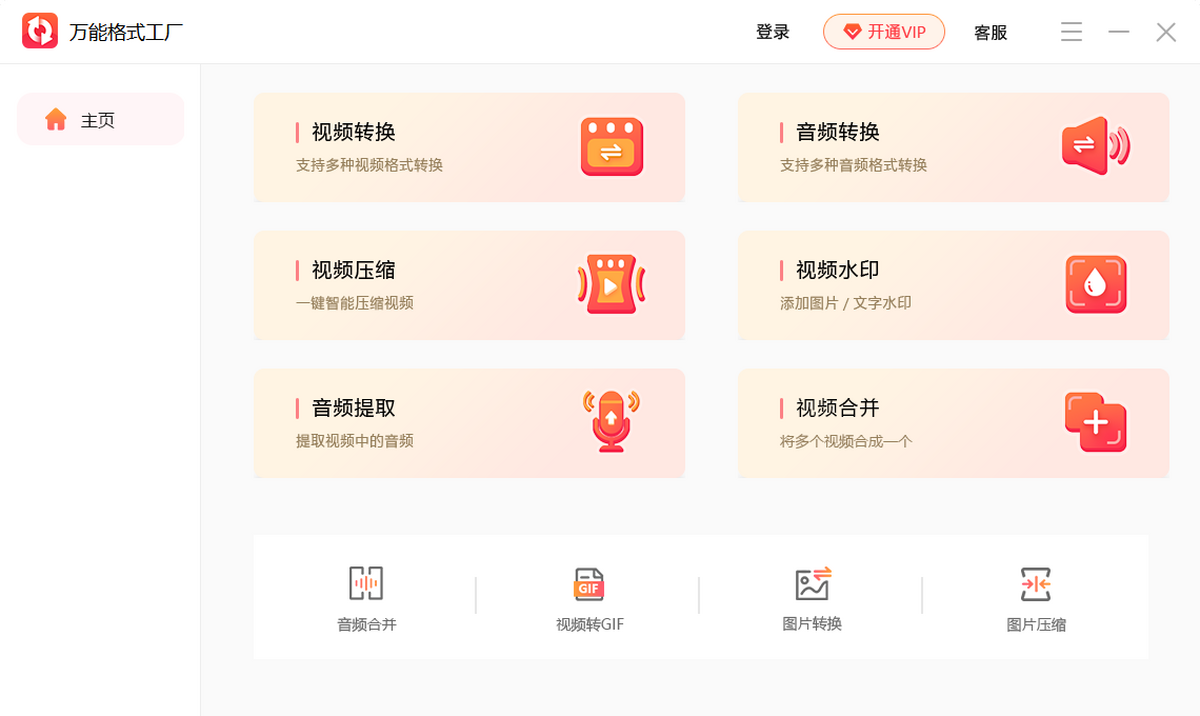The image size is (1200, 716).
Task: Open the 视频水印 card
Action: point(953,285)
